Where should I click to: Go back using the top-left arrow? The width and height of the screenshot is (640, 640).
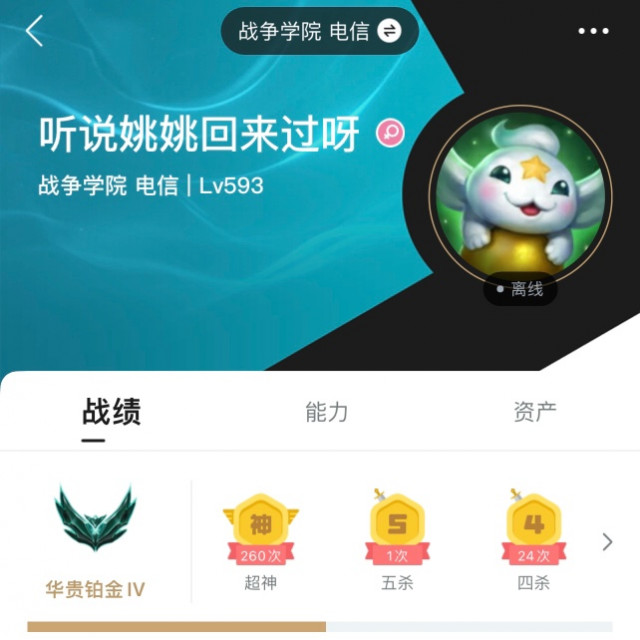coord(35,32)
